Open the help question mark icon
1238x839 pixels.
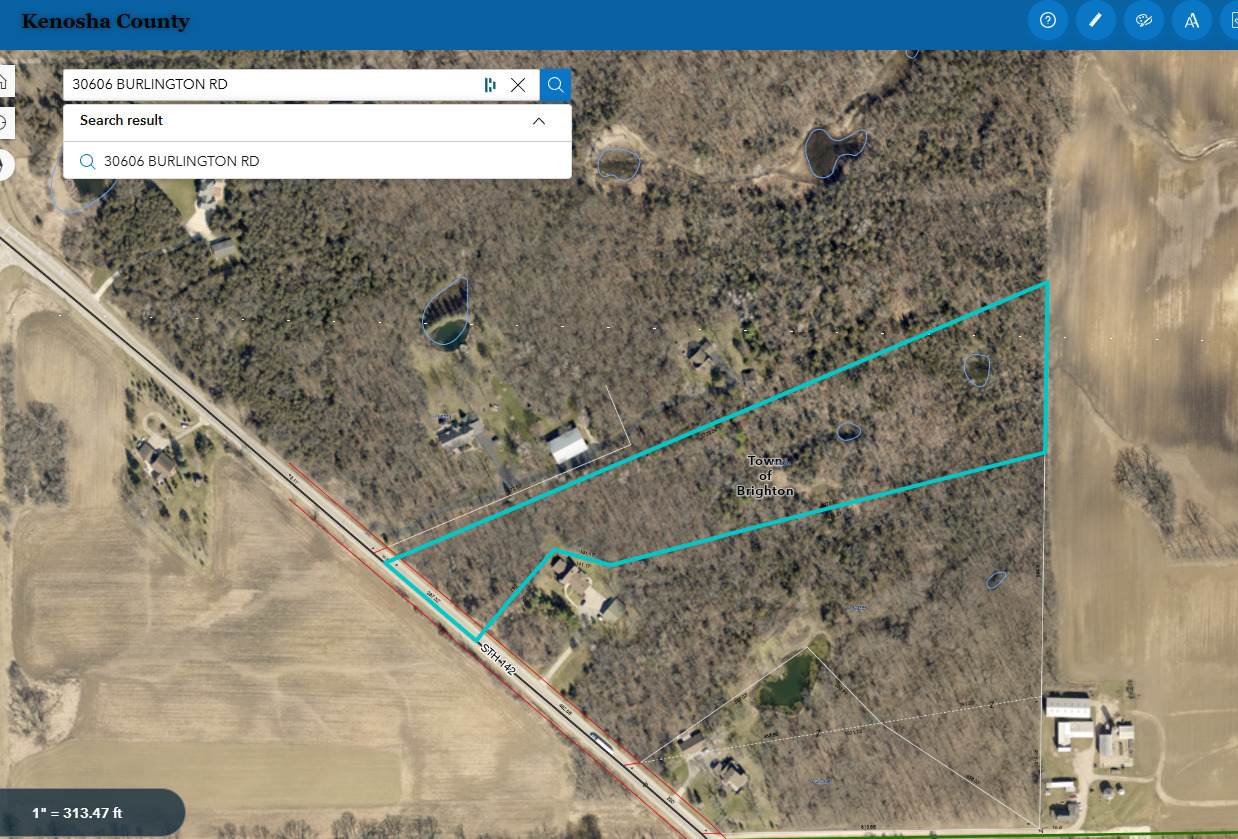(1047, 20)
